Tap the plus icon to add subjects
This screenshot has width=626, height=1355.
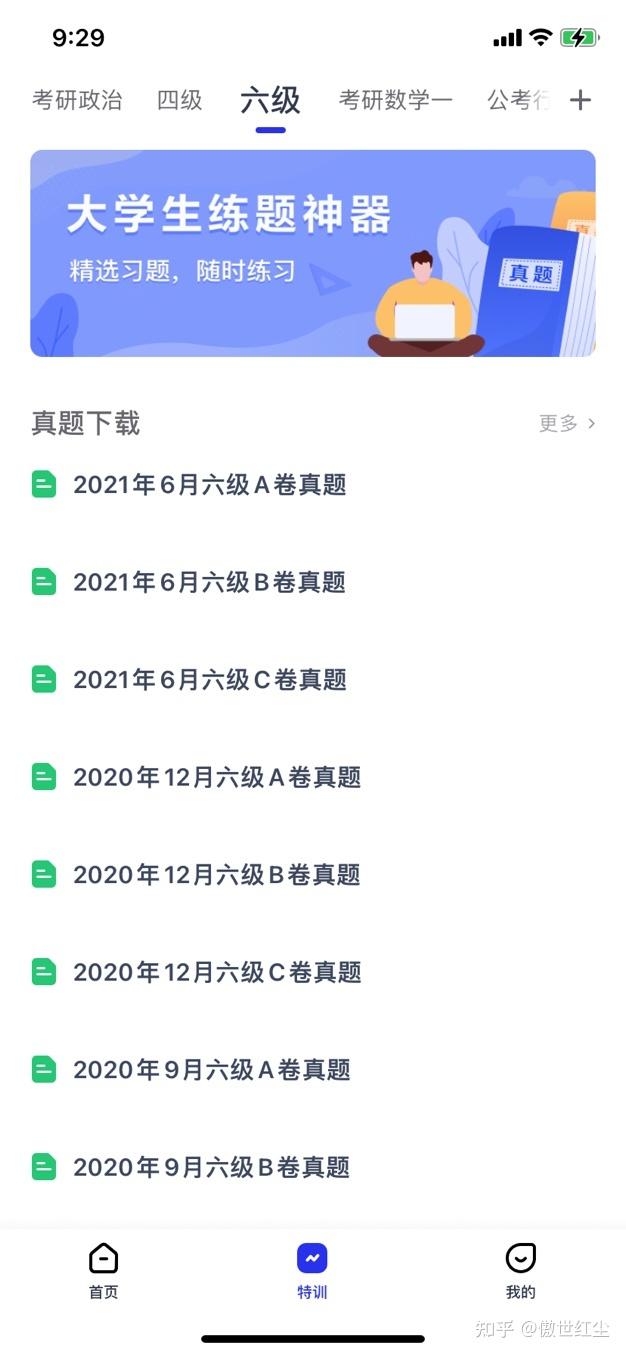tap(580, 100)
